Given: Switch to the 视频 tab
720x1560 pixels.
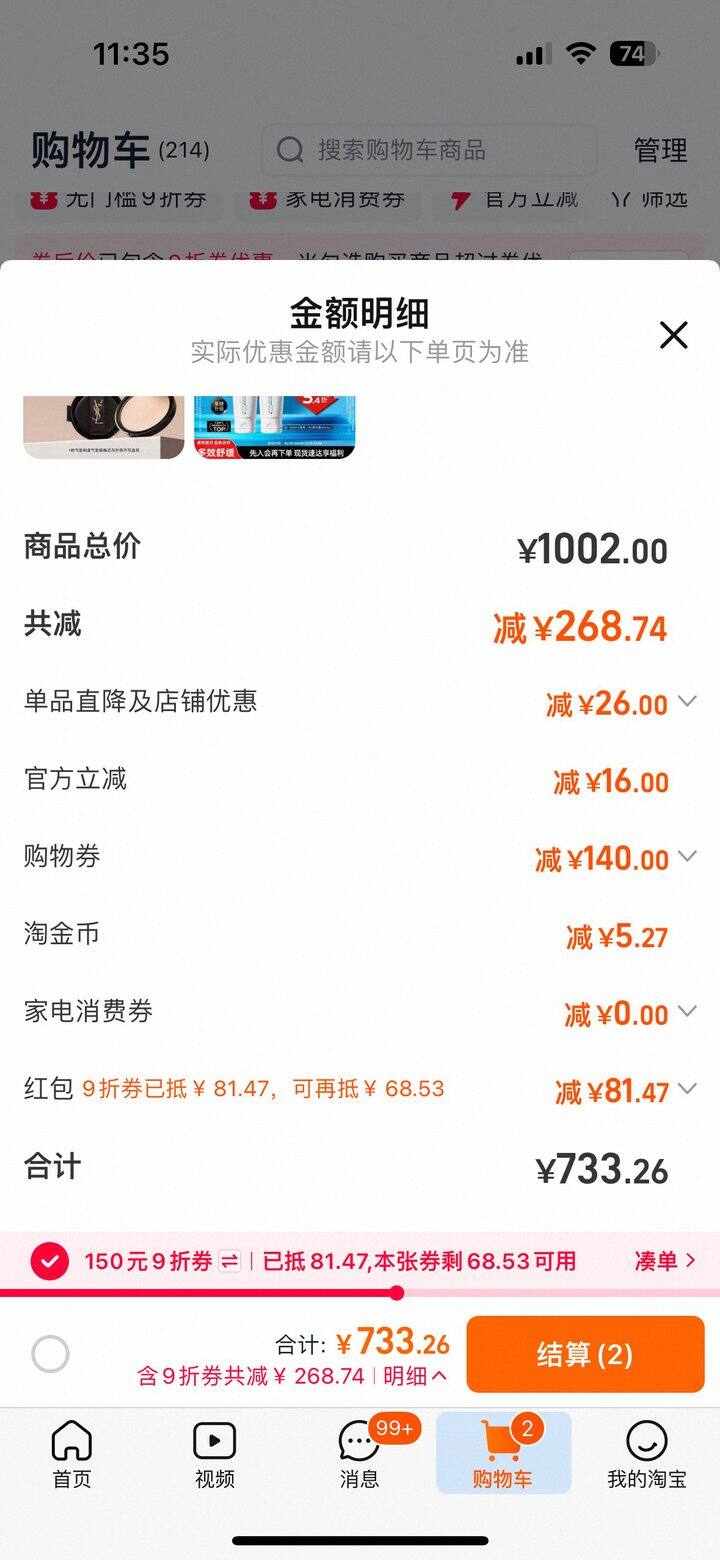Looking at the screenshot, I should [x=215, y=1455].
